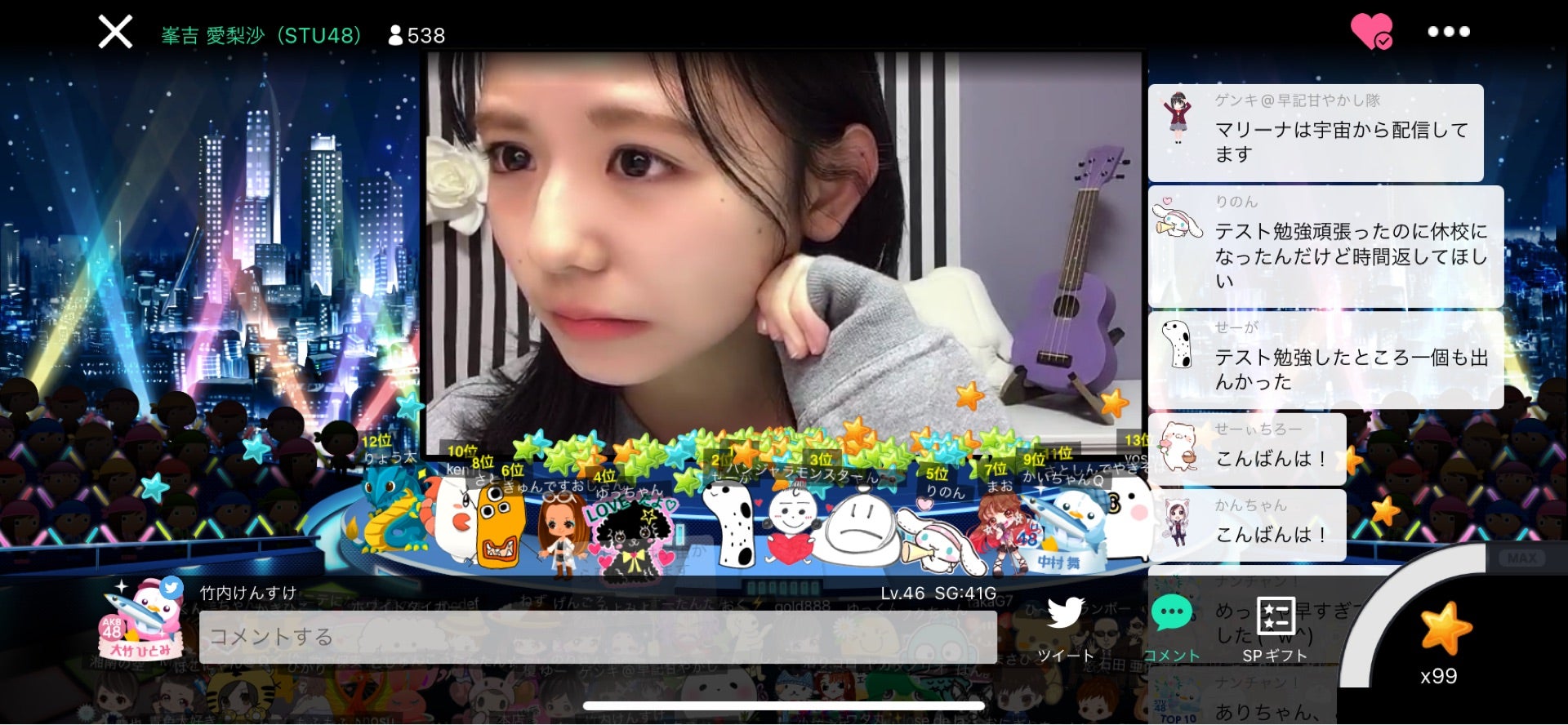1568x725 pixels.
Task: Open the three-dot overflow menu
Action: click(x=1448, y=32)
